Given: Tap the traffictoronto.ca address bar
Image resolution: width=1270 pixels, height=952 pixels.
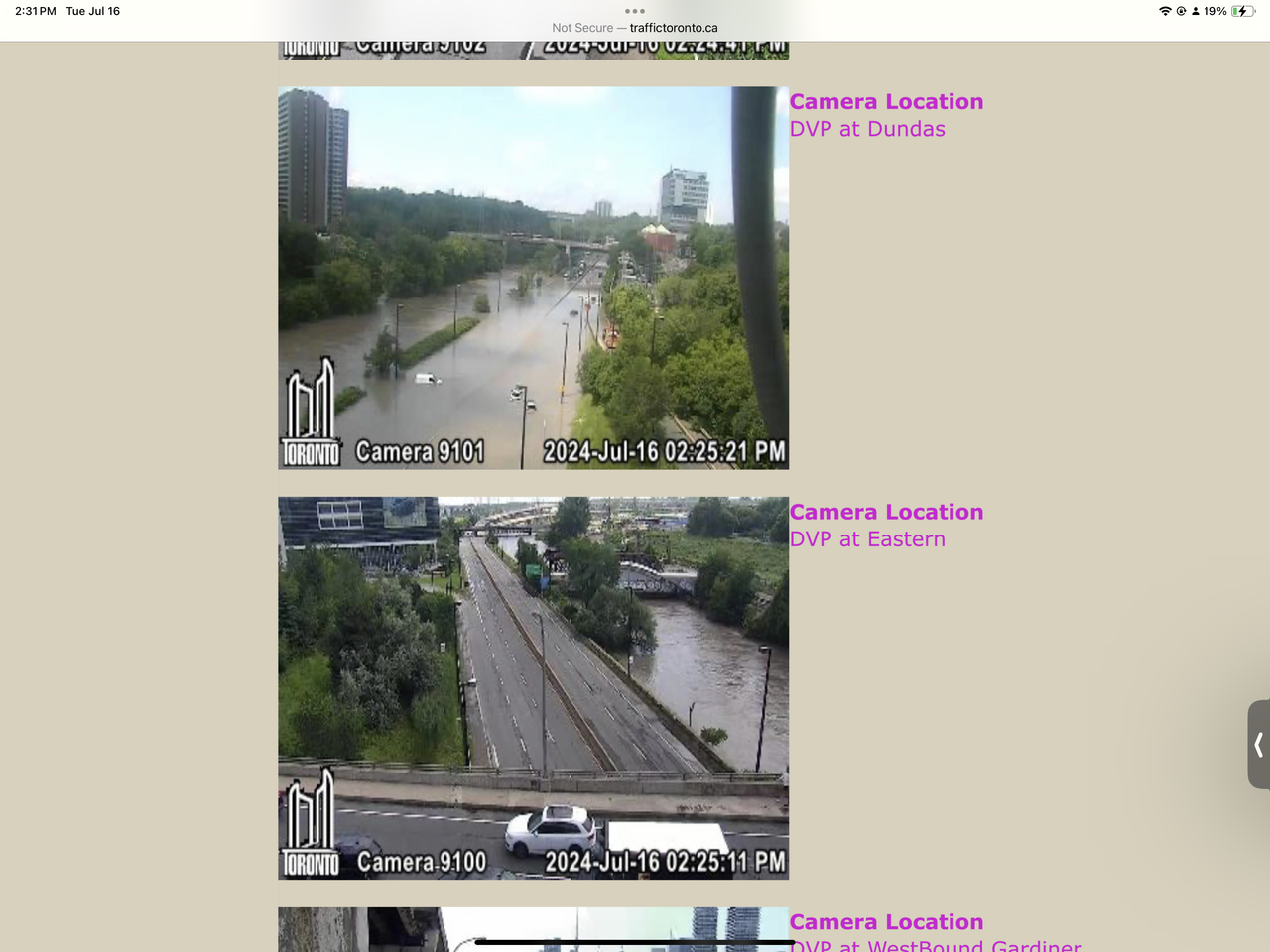Looking at the screenshot, I should (x=635, y=28).
